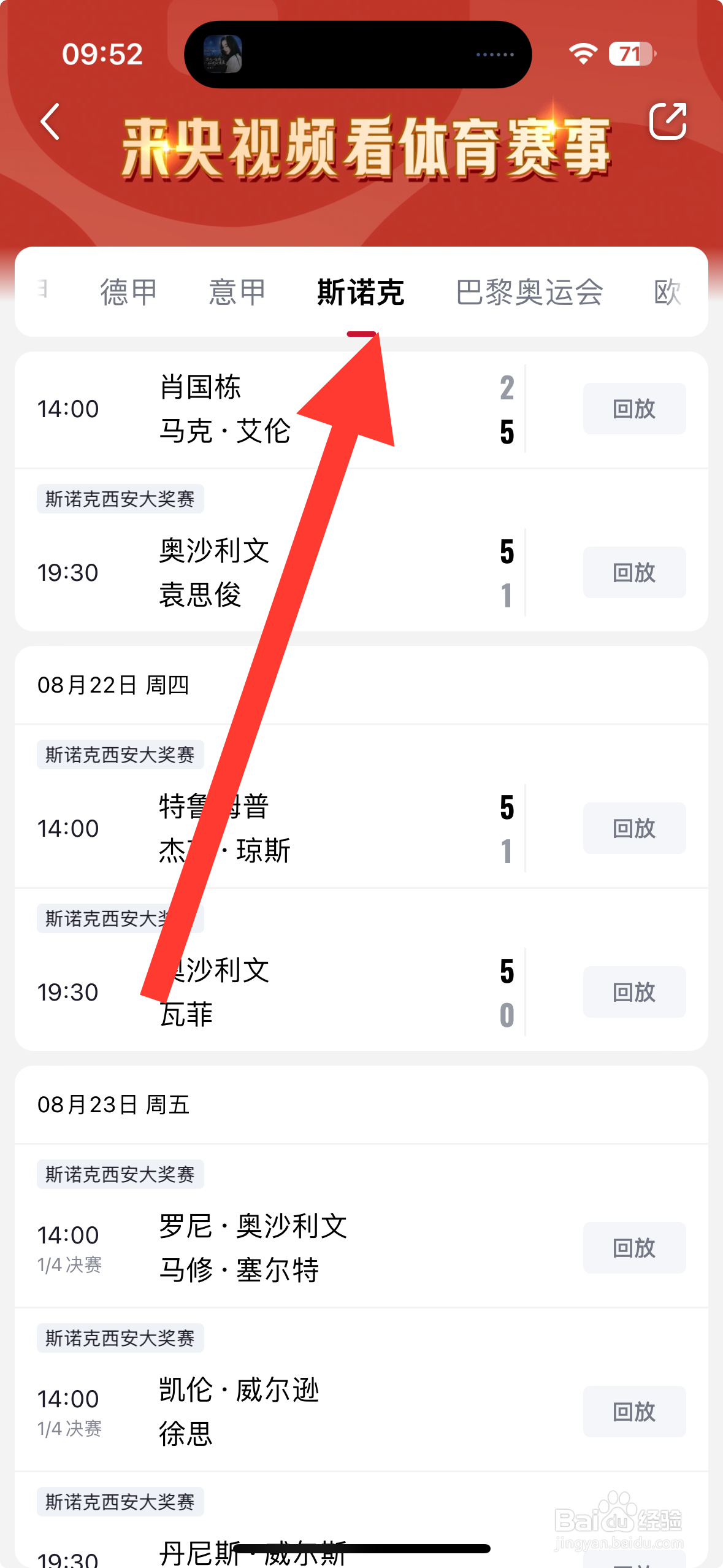Click 回放 for 罗尼·奥沙利文 quarterfinal
The height and width of the screenshot is (1568, 723).
pos(634,1248)
